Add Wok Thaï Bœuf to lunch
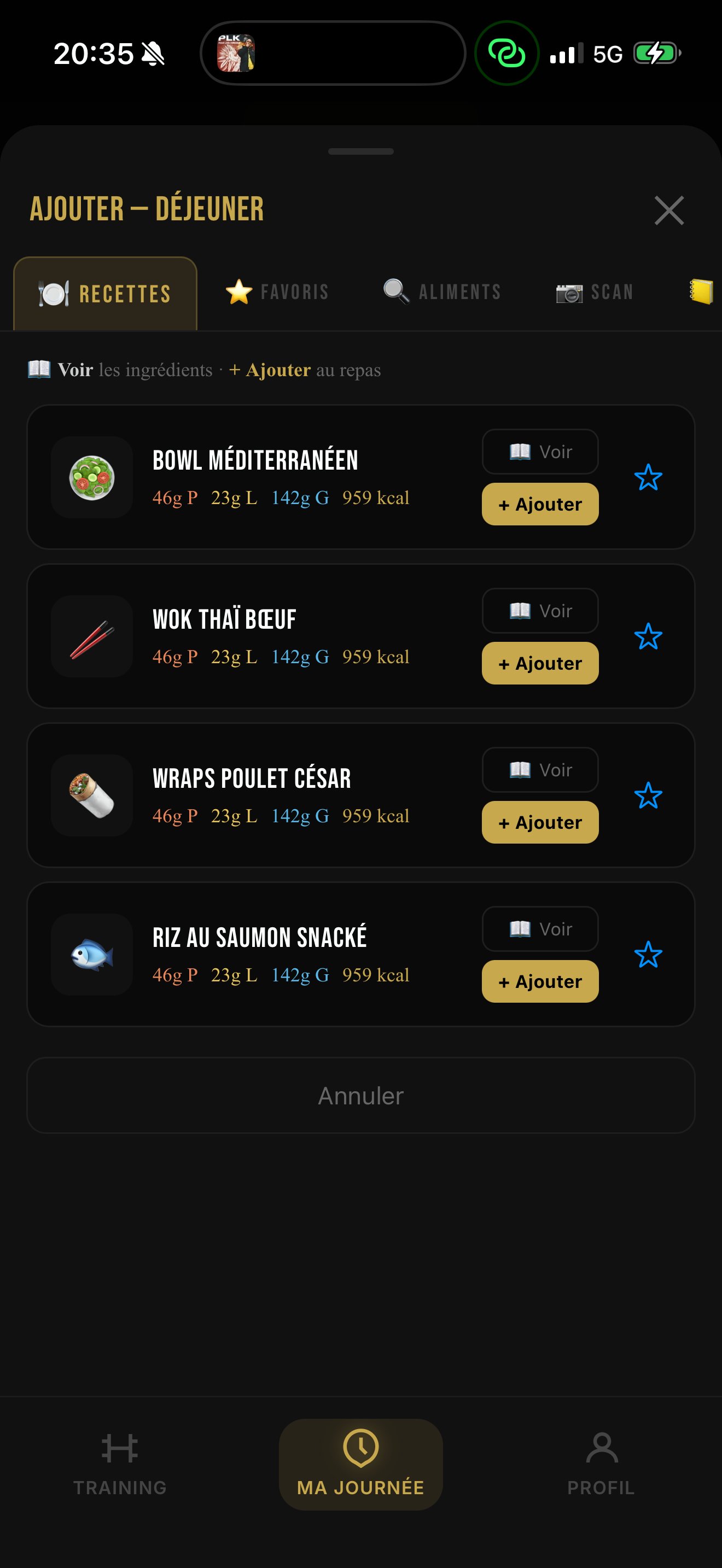The width and height of the screenshot is (722, 1568). pos(540,663)
